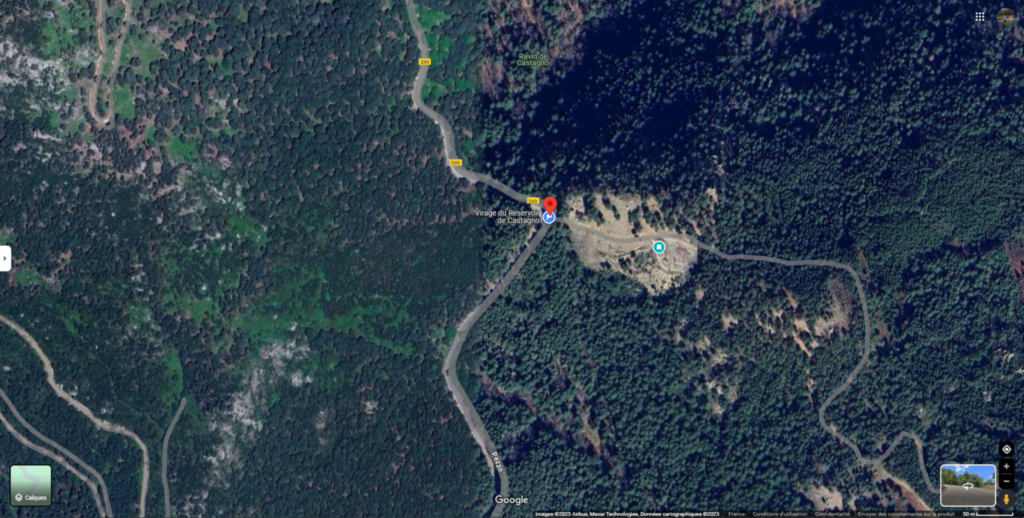1024x518 pixels.
Task: Select the red pin at Castagno
Action: 550,204
